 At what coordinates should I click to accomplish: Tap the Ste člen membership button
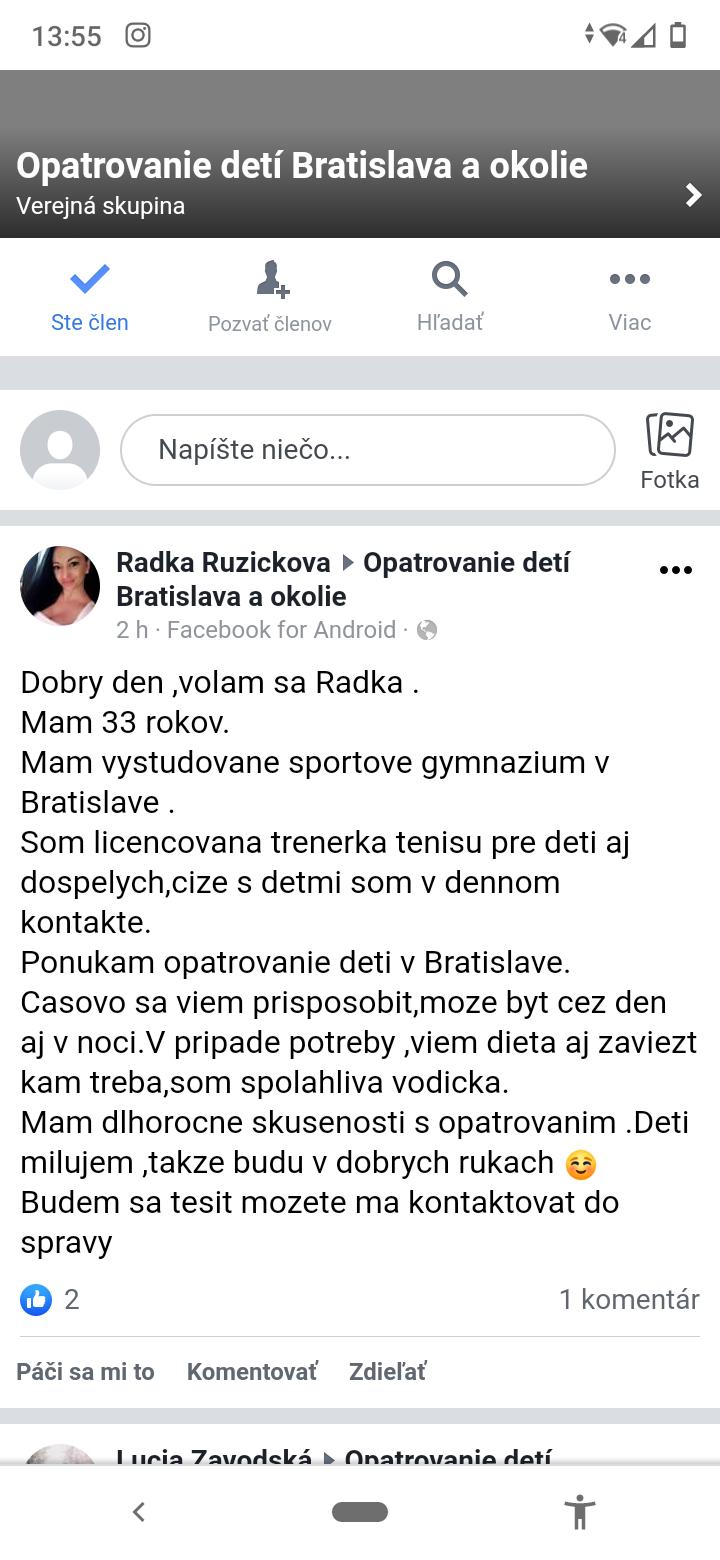(x=90, y=297)
